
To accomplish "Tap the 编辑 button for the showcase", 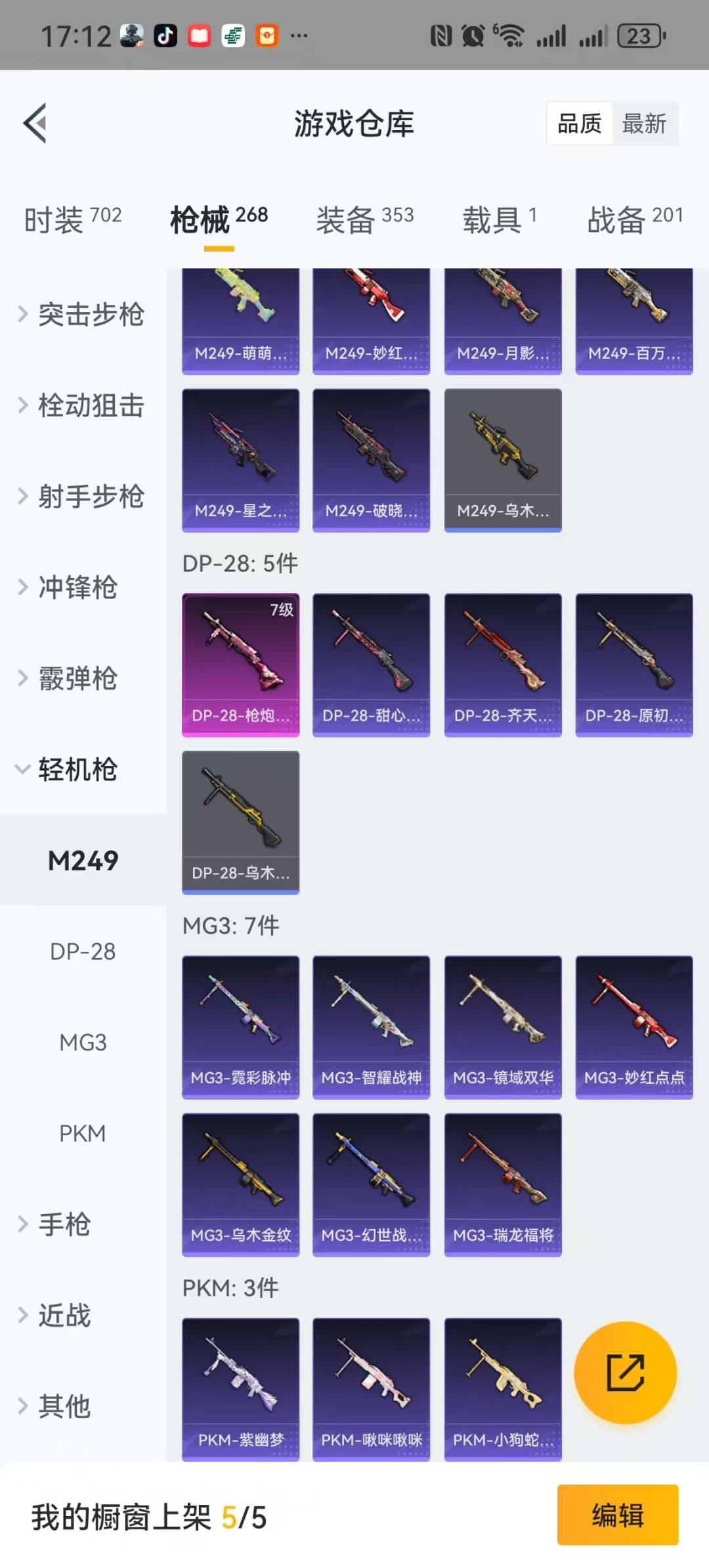I will [x=617, y=1514].
